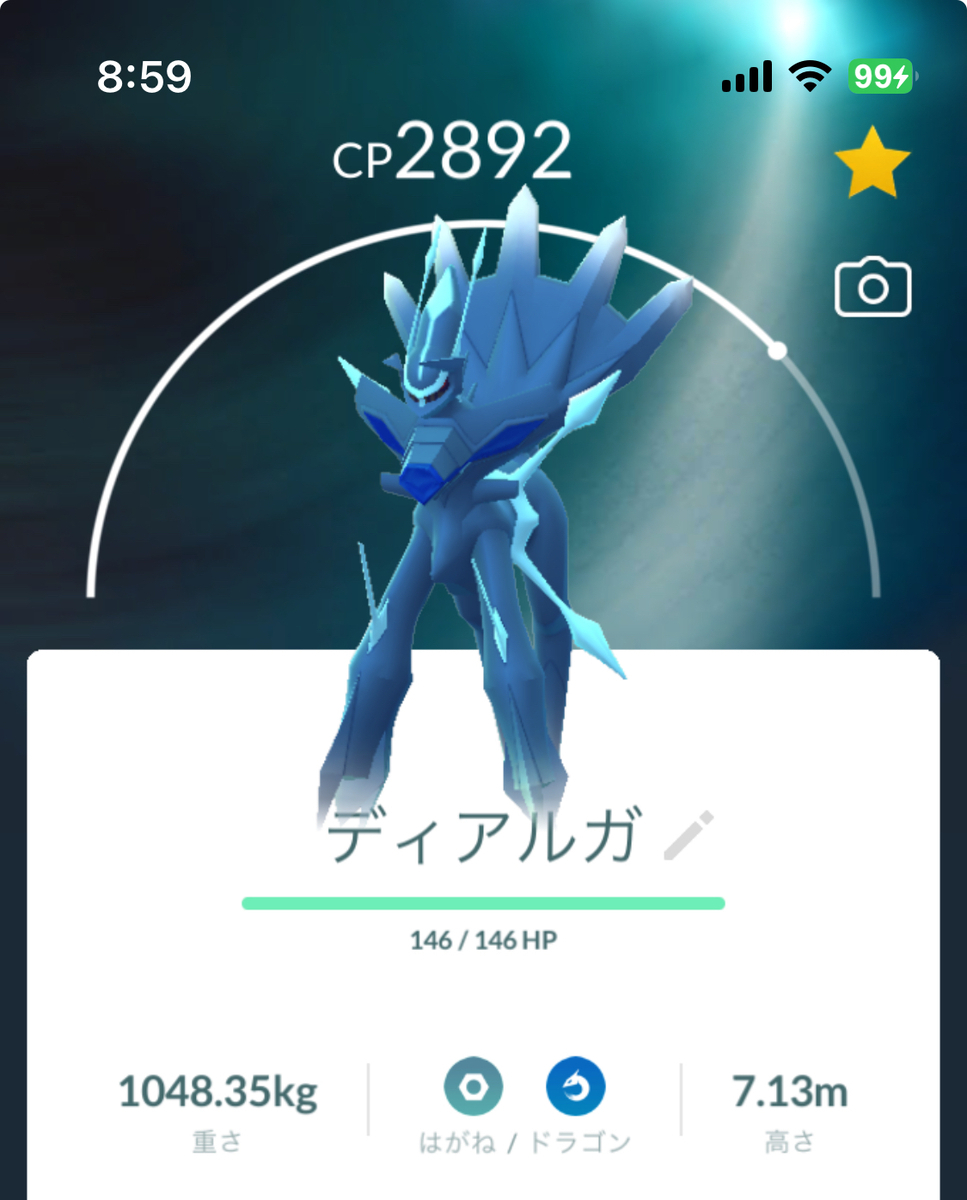Tap the level arc marker above Dialga
This screenshot has height=1200, width=967.
click(x=776, y=349)
